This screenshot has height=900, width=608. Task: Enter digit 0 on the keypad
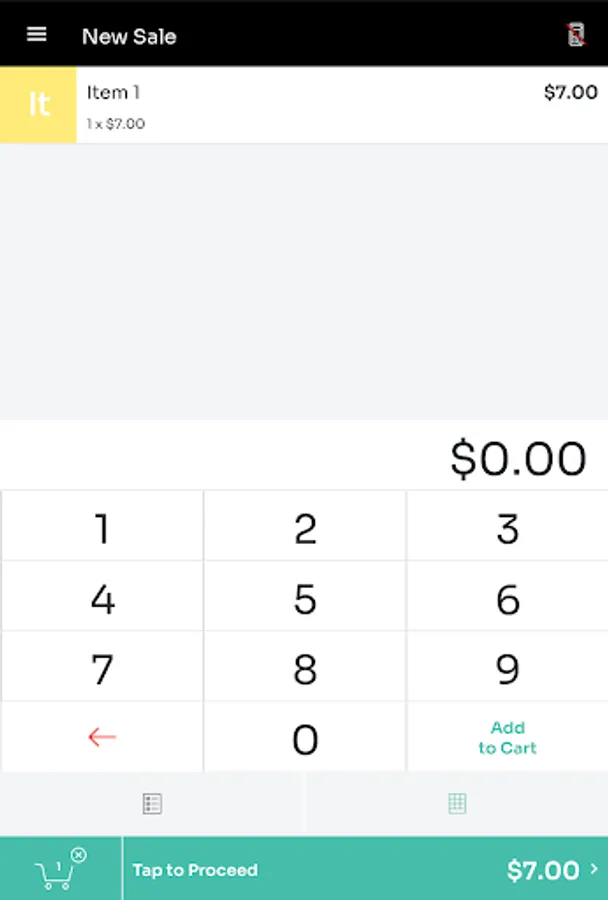tap(305, 739)
